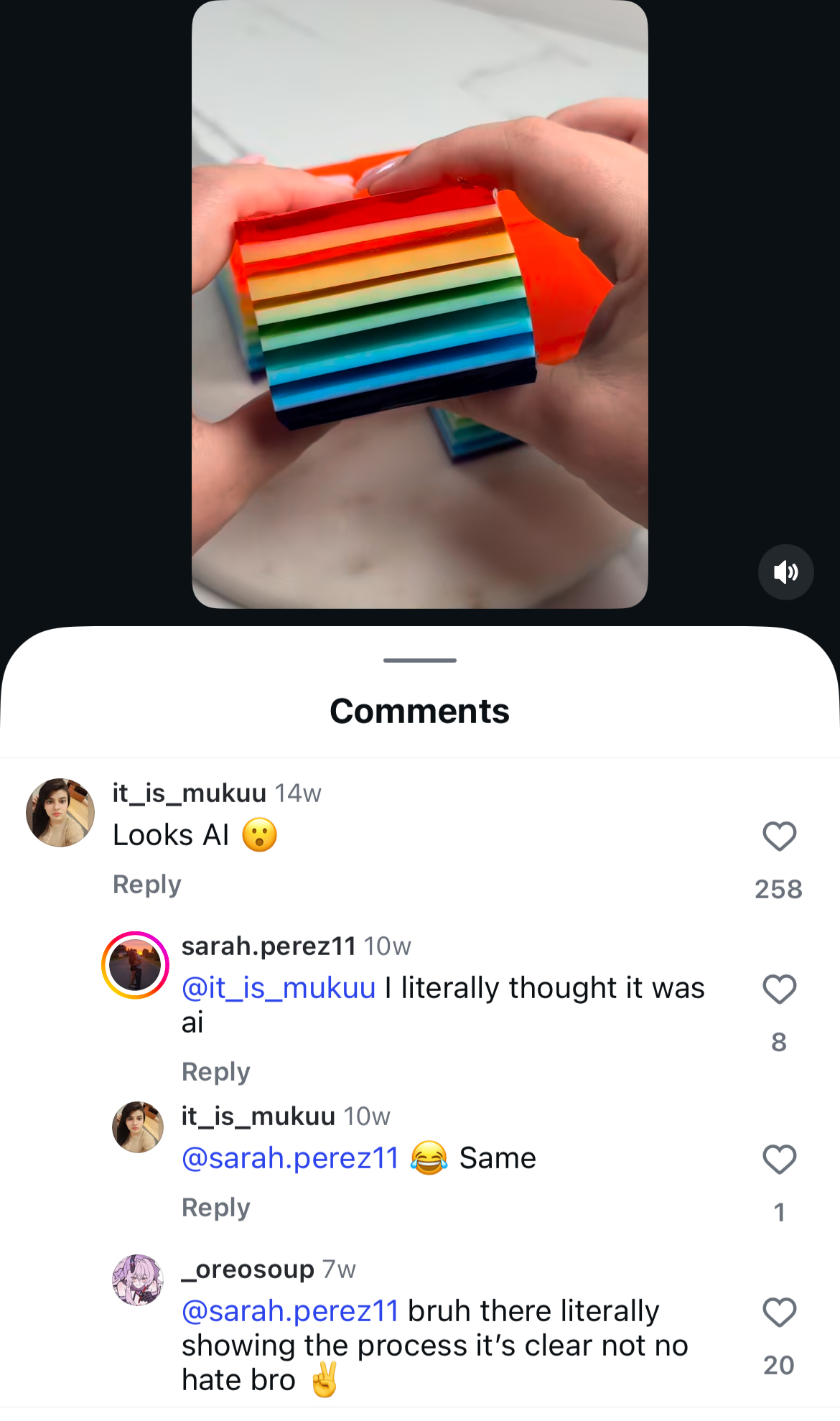Like the "Looks AI" comment

[x=779, y=837]
